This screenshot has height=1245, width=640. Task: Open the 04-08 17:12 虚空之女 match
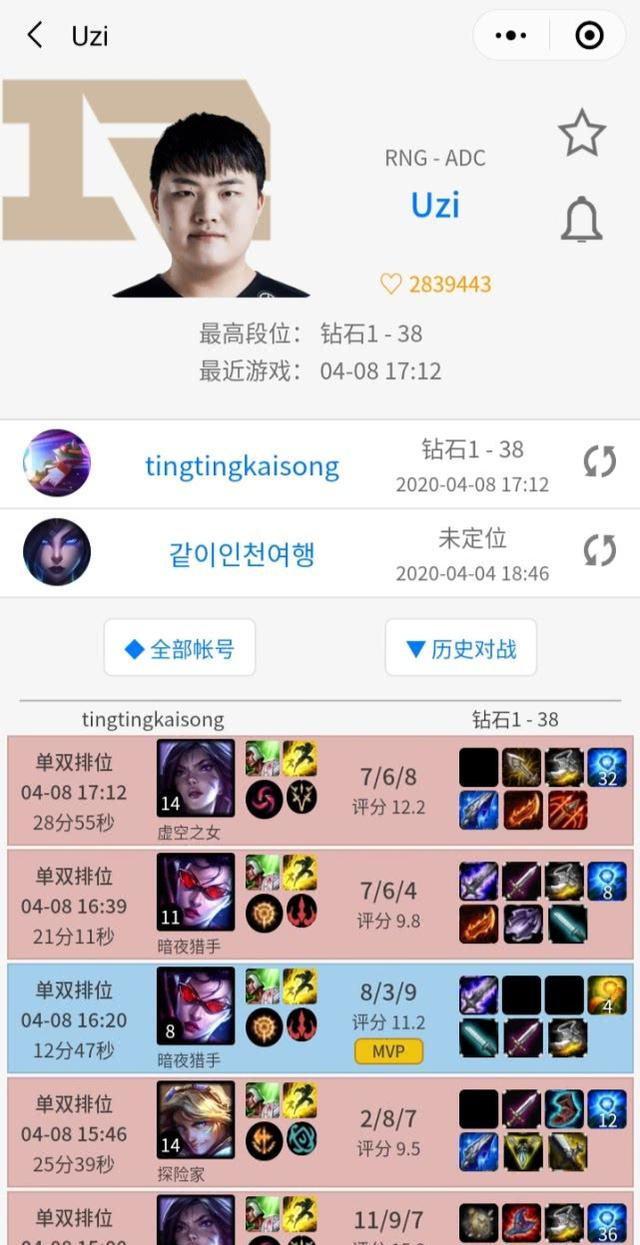pos(320,790)
